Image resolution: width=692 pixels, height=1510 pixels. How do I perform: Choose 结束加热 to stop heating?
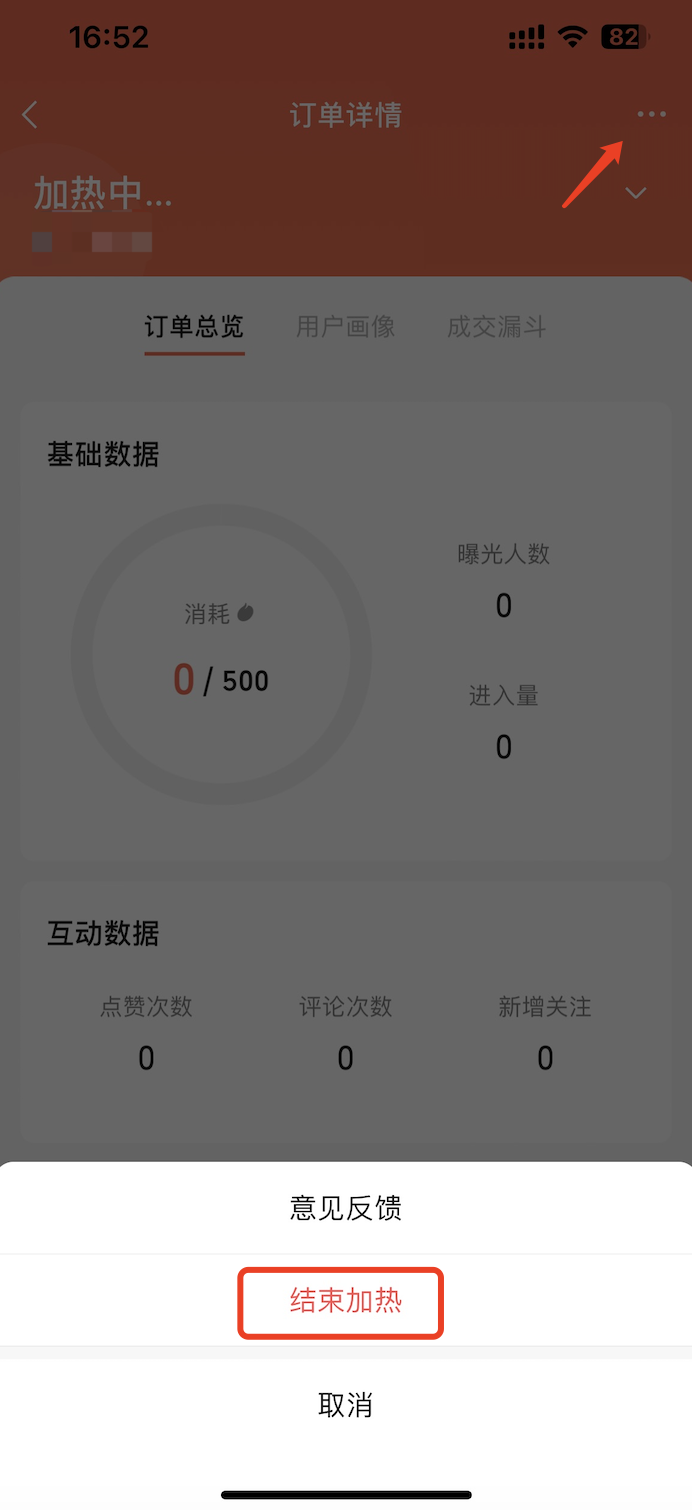pos(345,1301)
